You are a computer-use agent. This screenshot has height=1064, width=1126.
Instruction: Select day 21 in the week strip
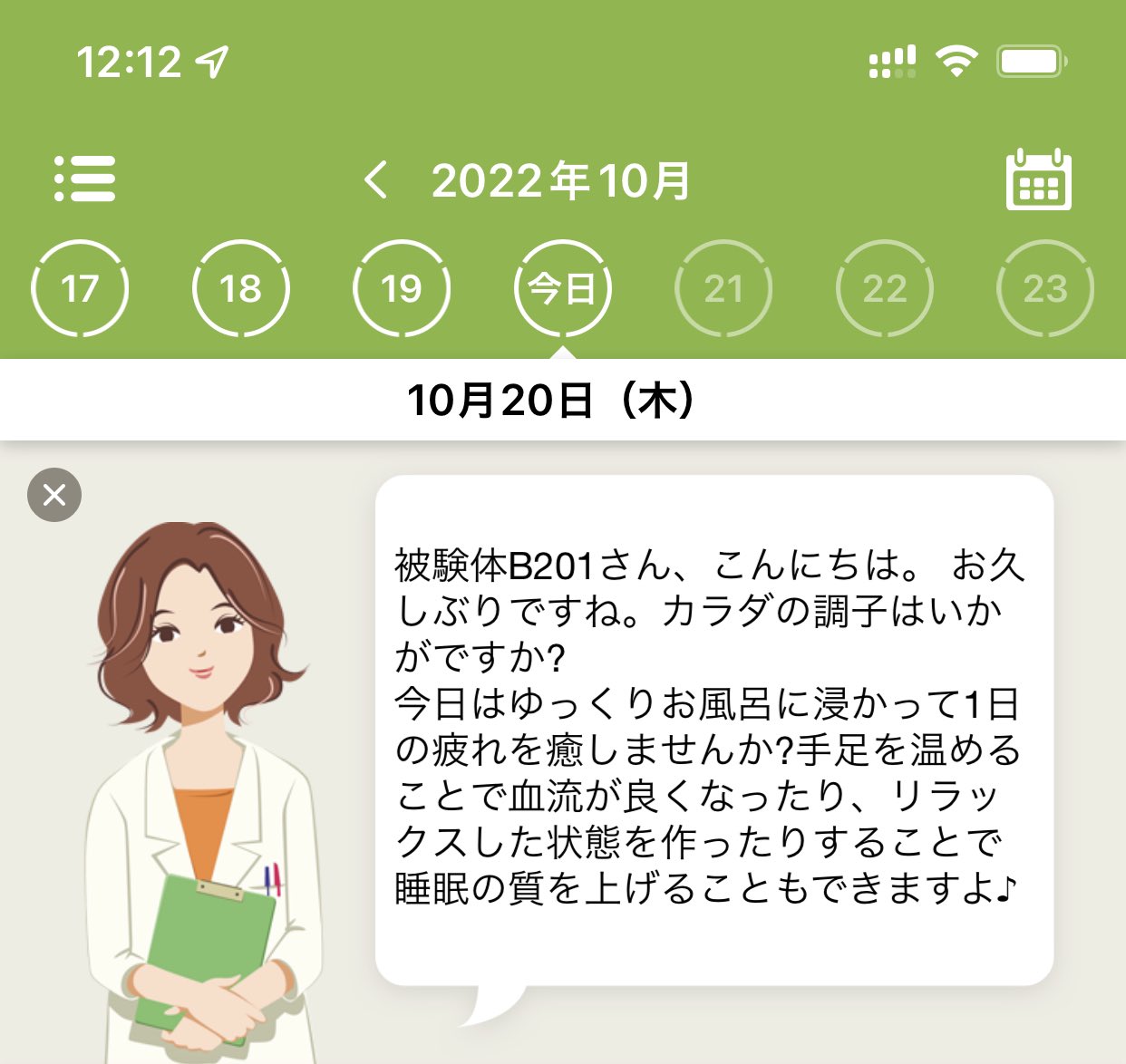tap(723, 289)
